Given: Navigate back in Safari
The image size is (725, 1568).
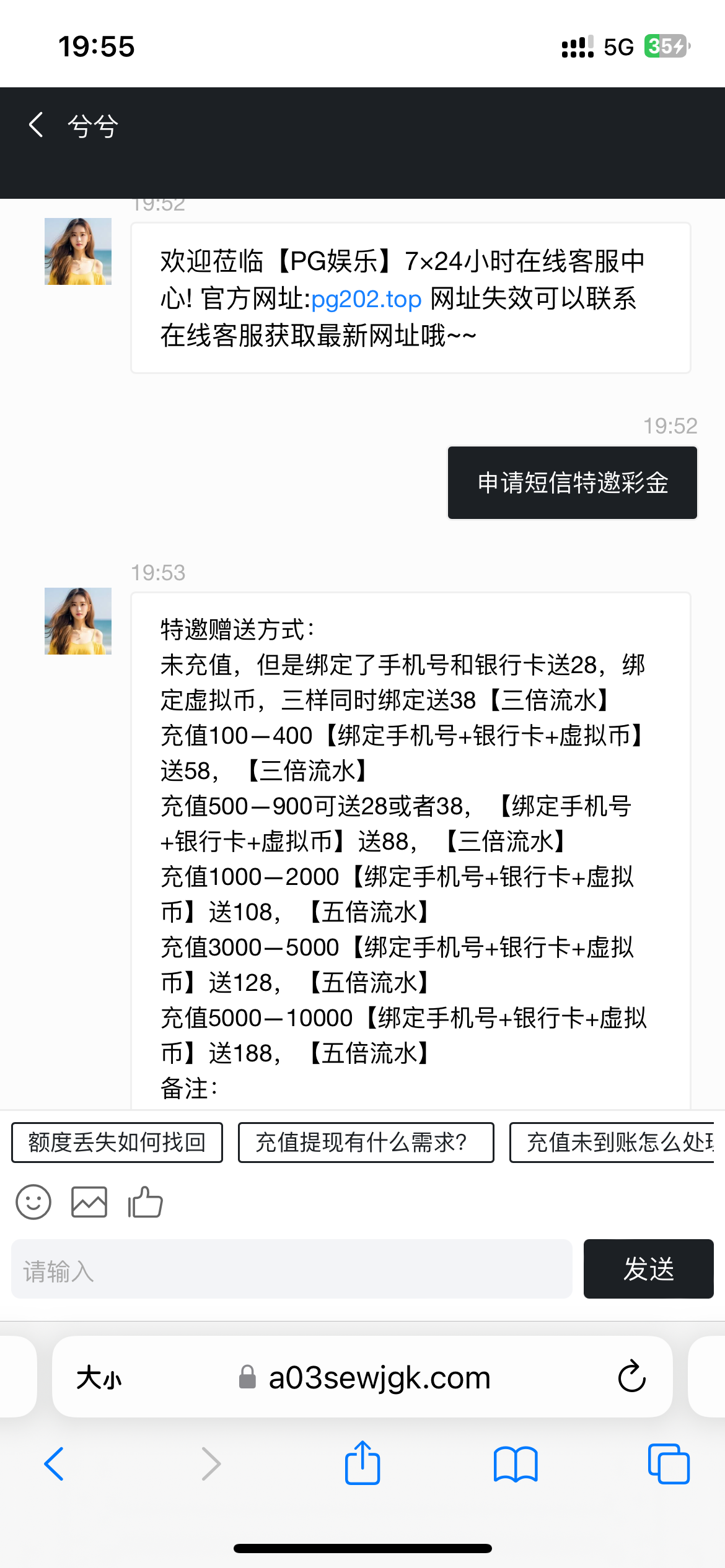Looking at the screenshot, I should (54, 1464).
